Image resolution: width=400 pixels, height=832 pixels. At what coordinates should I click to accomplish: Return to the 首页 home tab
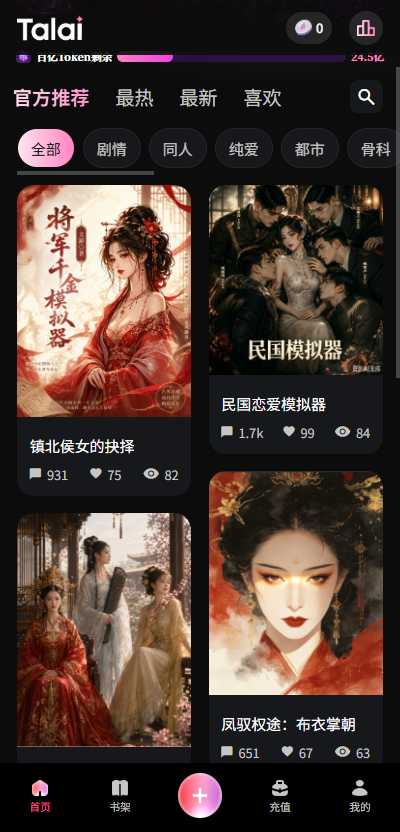click(x=40, y=796)
